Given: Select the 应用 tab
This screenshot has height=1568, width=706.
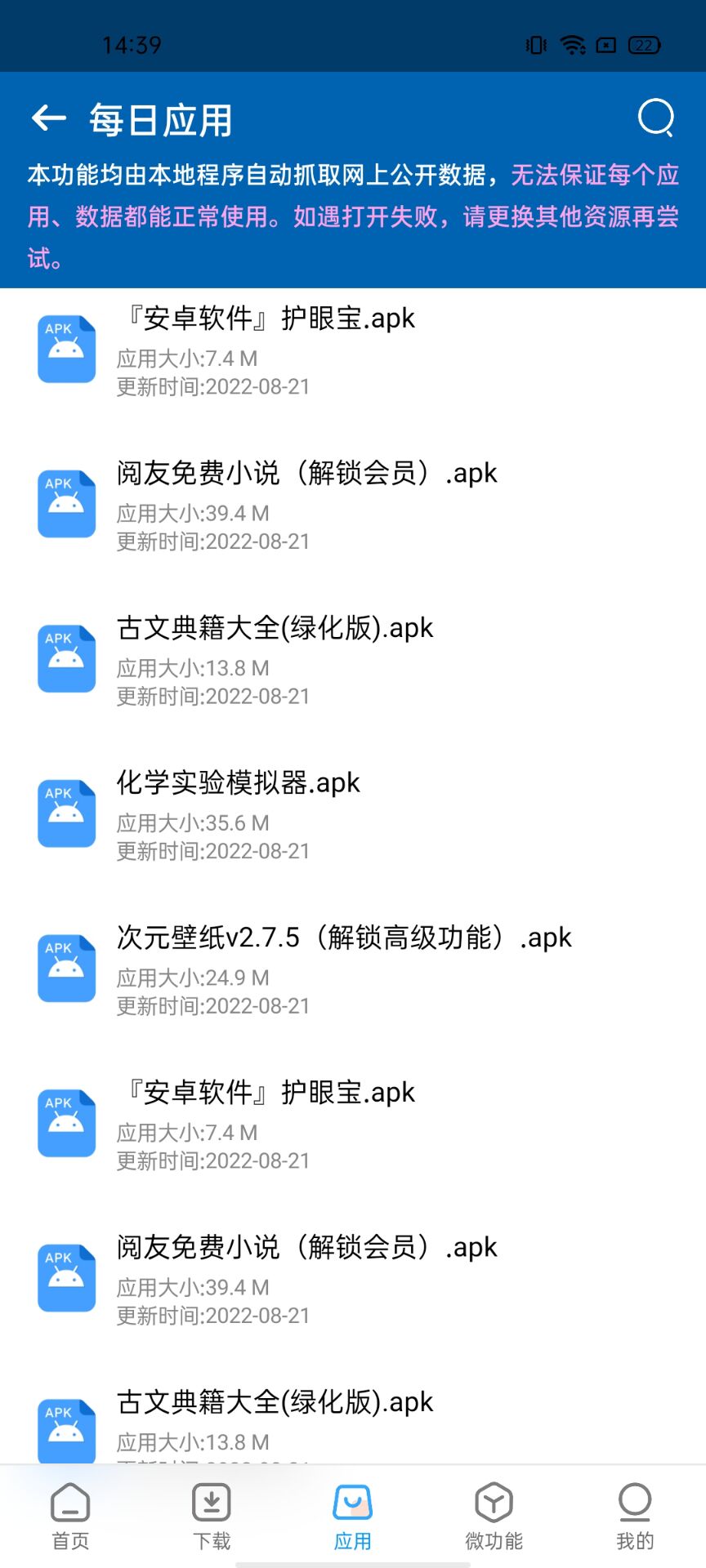Looking at the screenshot, I should (x=353, y=1517).
